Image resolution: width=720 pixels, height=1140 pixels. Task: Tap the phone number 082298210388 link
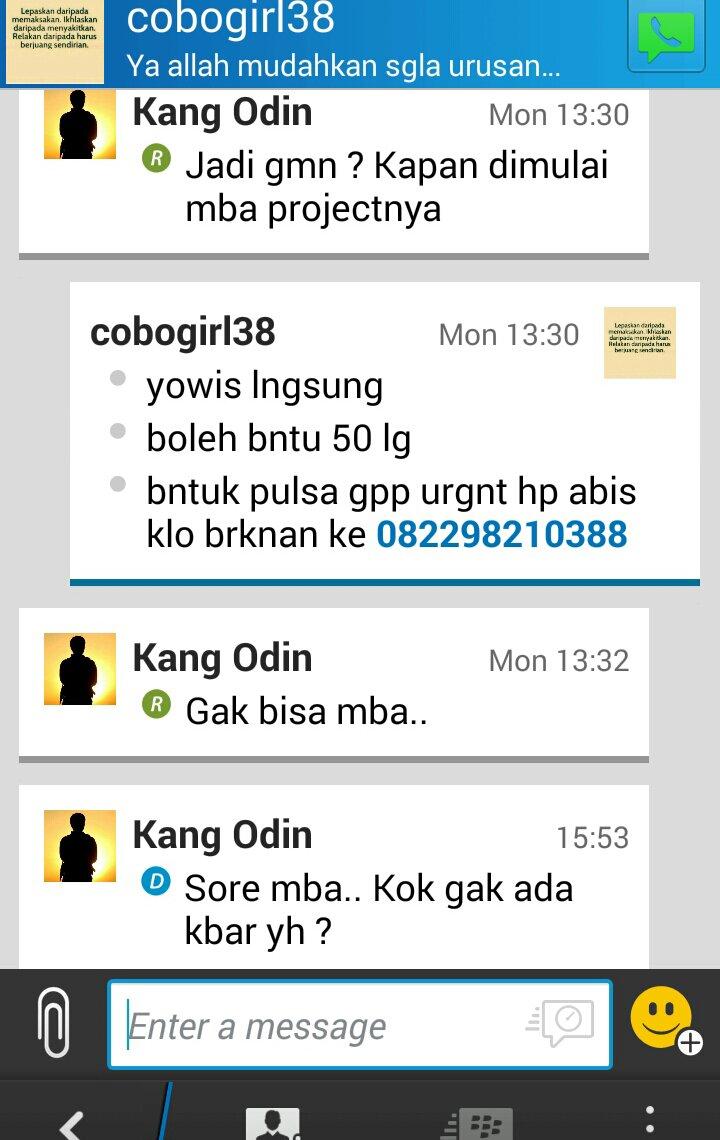coord(501,535)
